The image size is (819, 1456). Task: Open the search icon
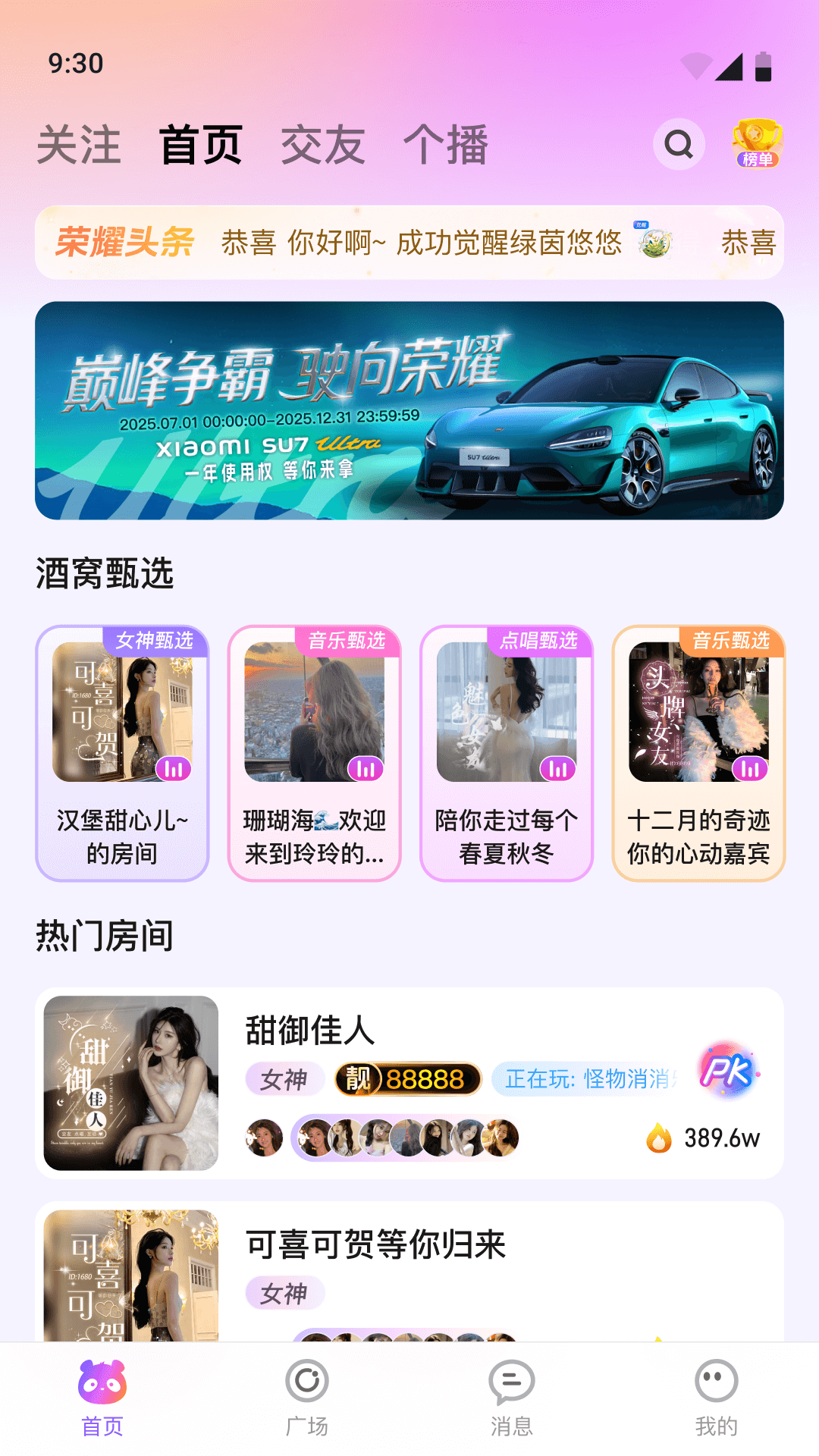pyautogui.click(x=677, y=144)
